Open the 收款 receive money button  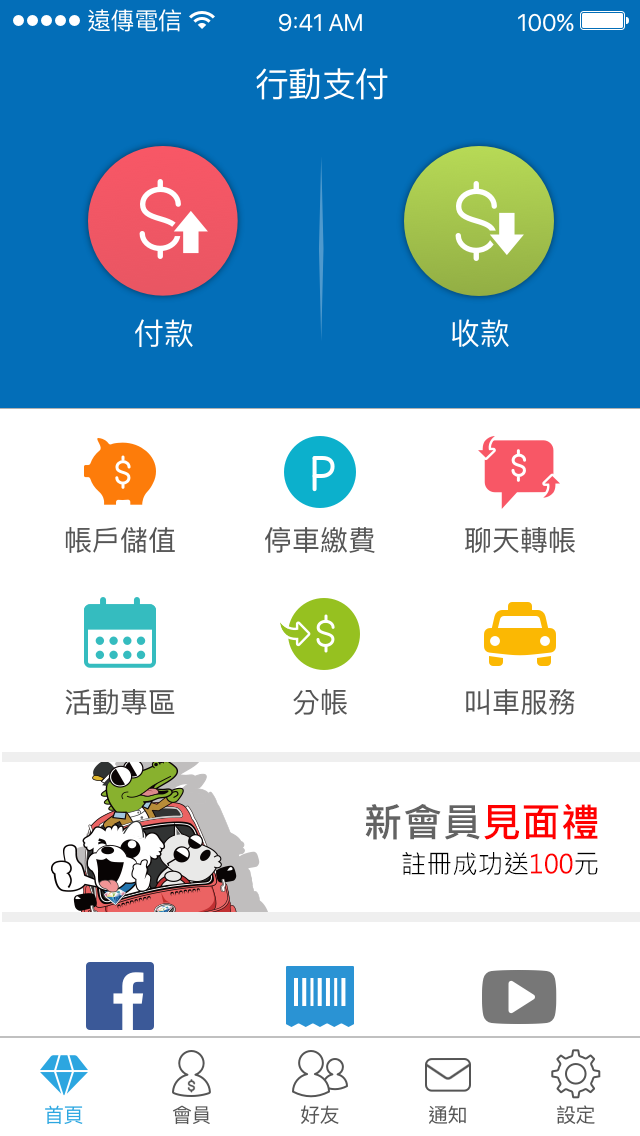point(479,222)
